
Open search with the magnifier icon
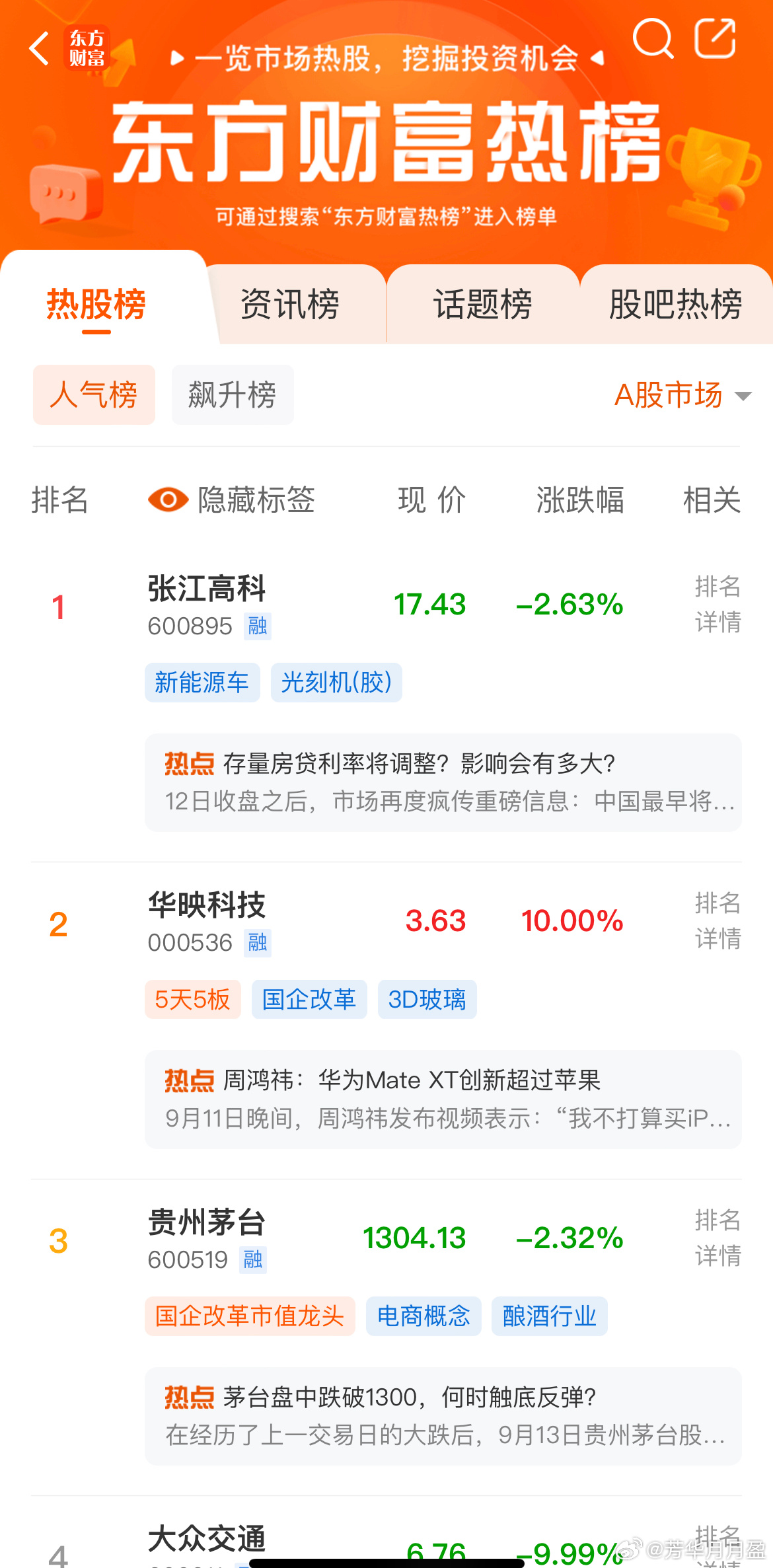click(653, 38)
